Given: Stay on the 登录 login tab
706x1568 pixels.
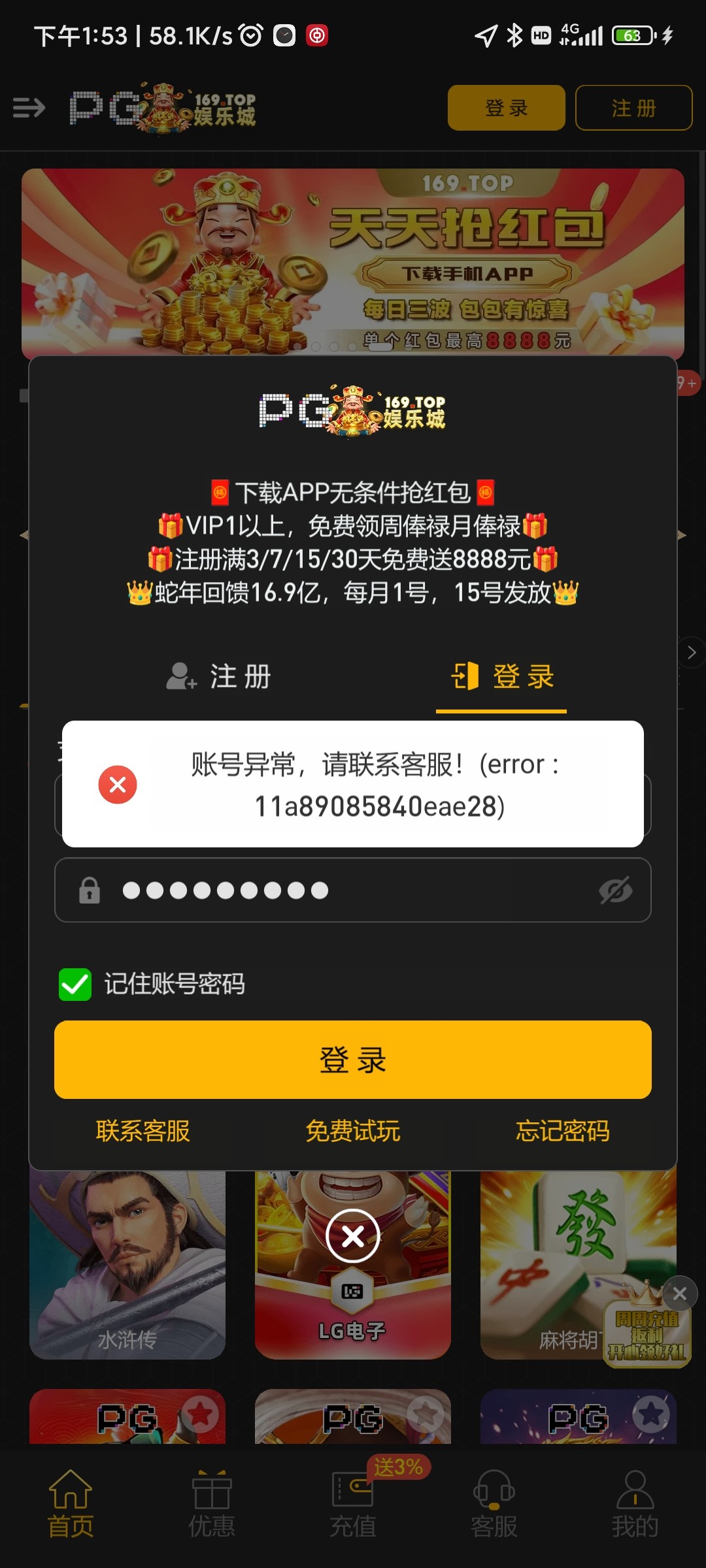Looking at the screenshot, I should point(500,678).
